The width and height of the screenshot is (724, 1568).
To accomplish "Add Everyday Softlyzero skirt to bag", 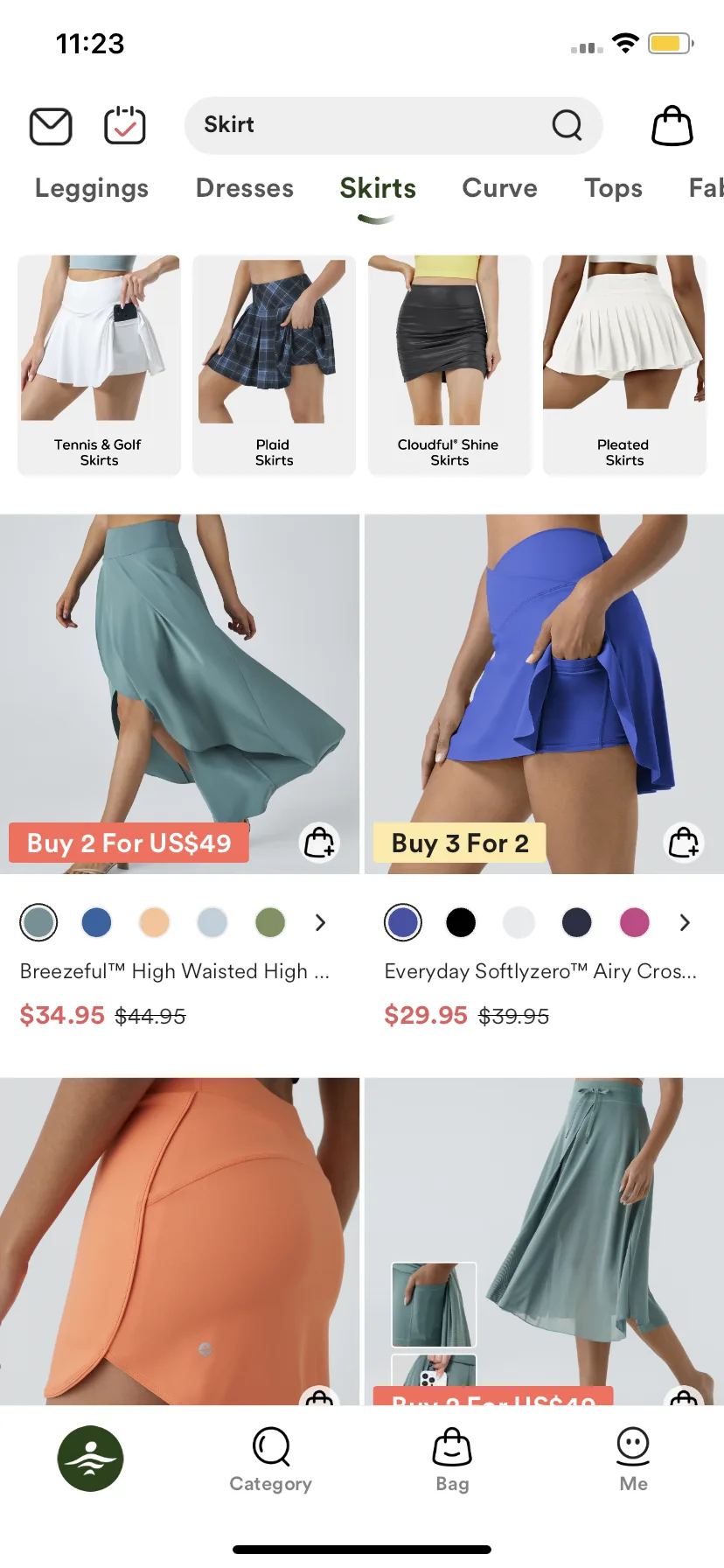I will [x=684, y=843].
